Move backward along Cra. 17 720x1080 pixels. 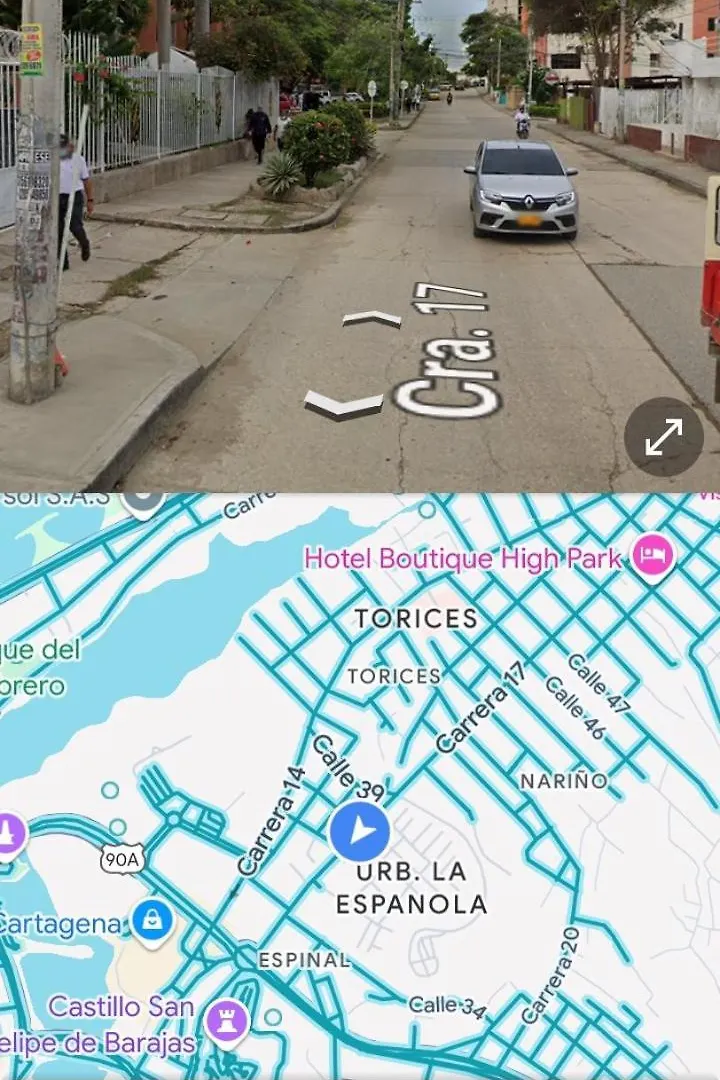pyautogui.click(x=343, y=404)
